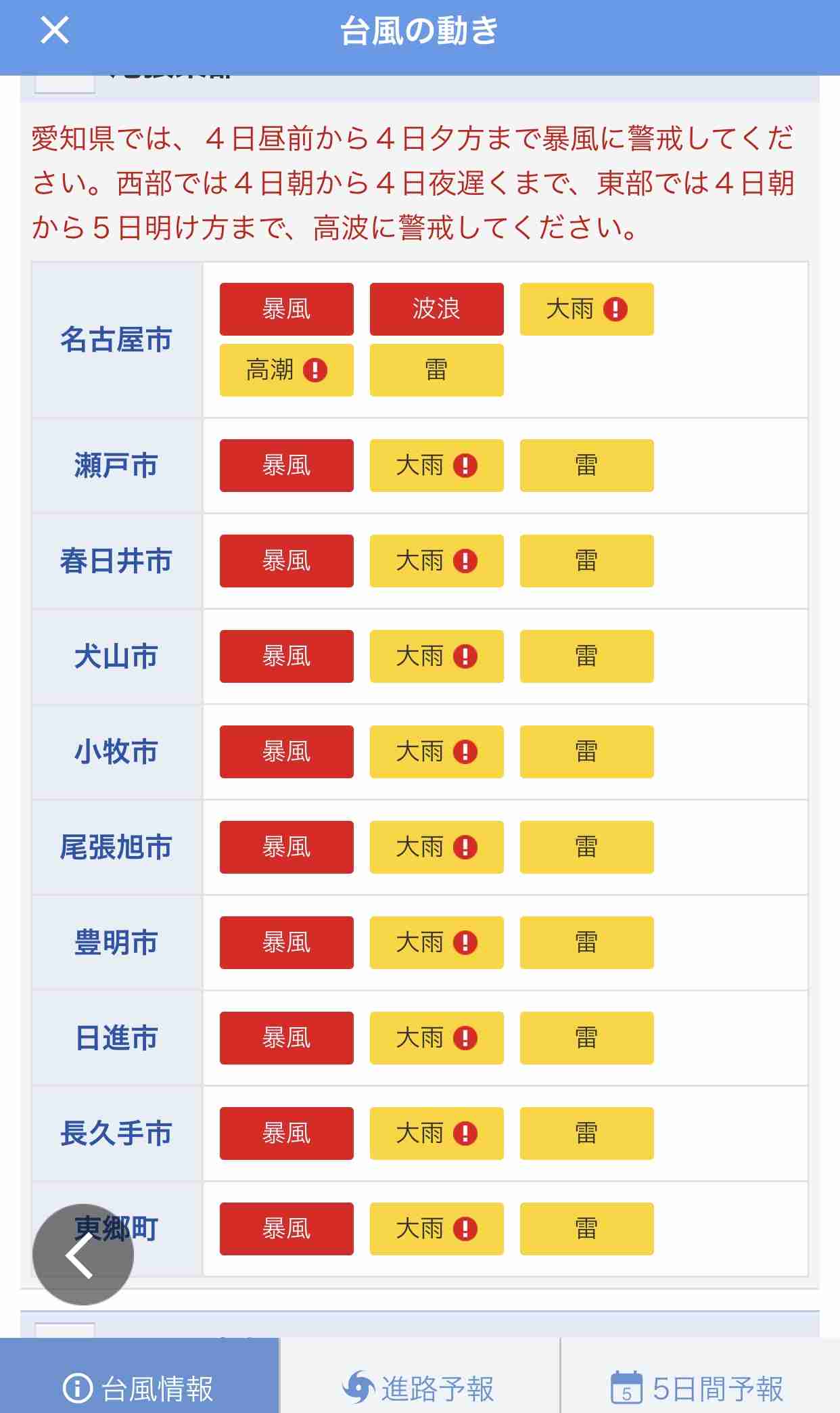The height and width of the screenshot is (1413, 840).
Task: Close the 台風の動き screen
Action: tap(55, 30)
